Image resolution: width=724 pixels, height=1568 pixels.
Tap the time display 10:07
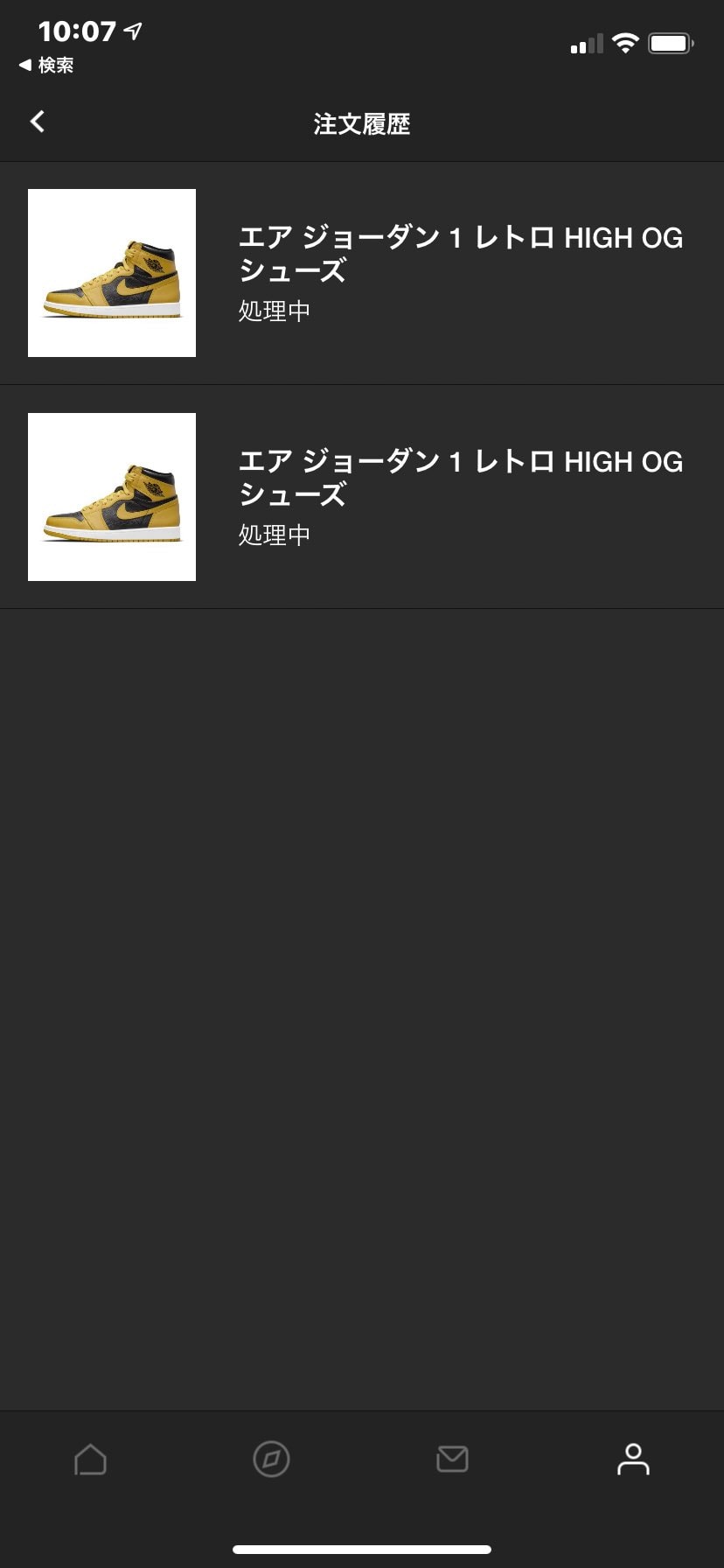tap(78, 29)
